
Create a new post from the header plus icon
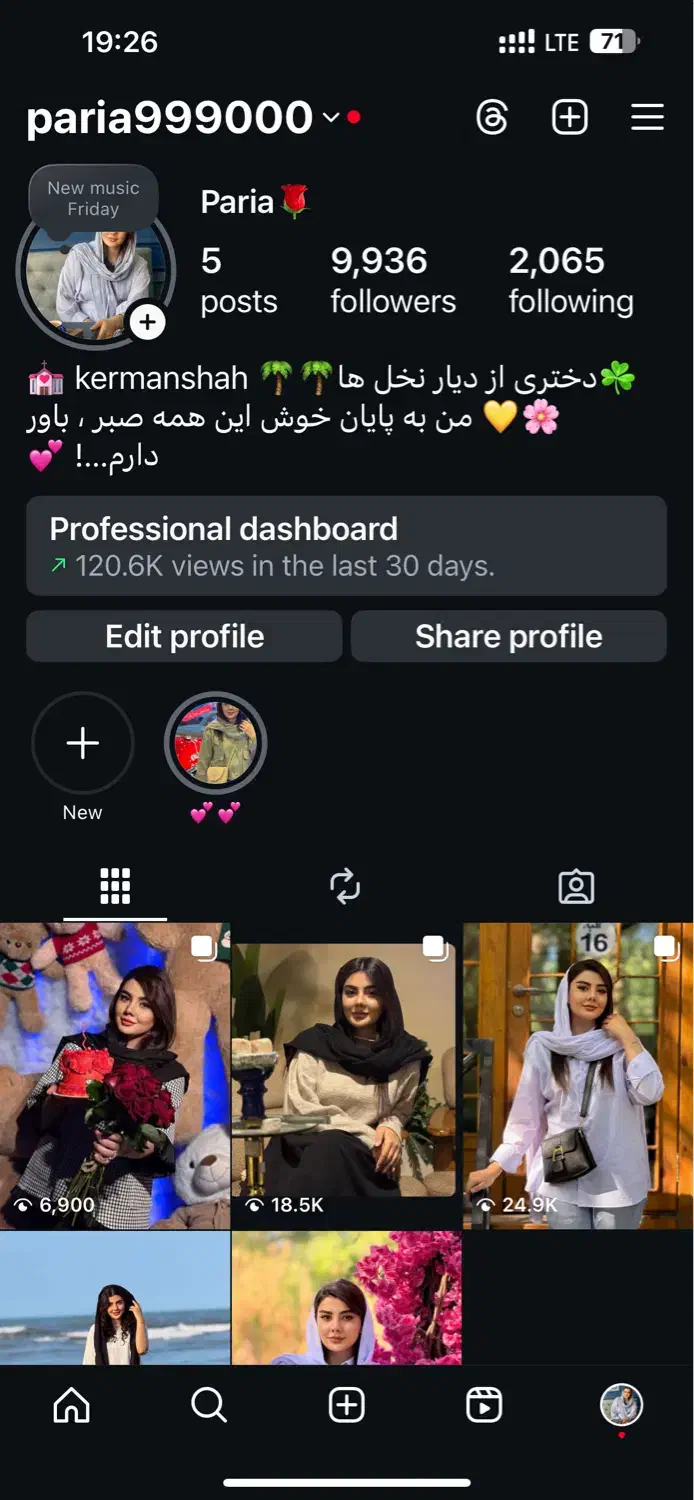pyautogui.click(x=570, y=118)
